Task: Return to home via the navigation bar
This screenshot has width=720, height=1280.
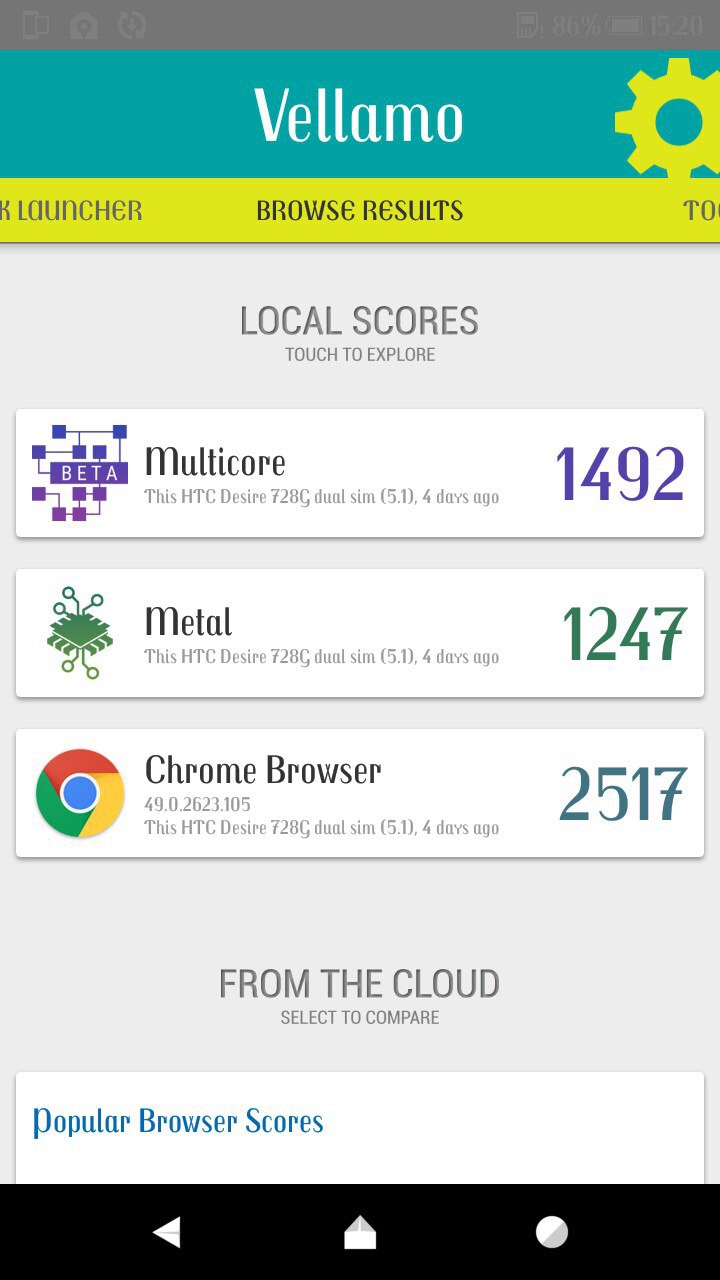Action: (x=360, y=1232)
